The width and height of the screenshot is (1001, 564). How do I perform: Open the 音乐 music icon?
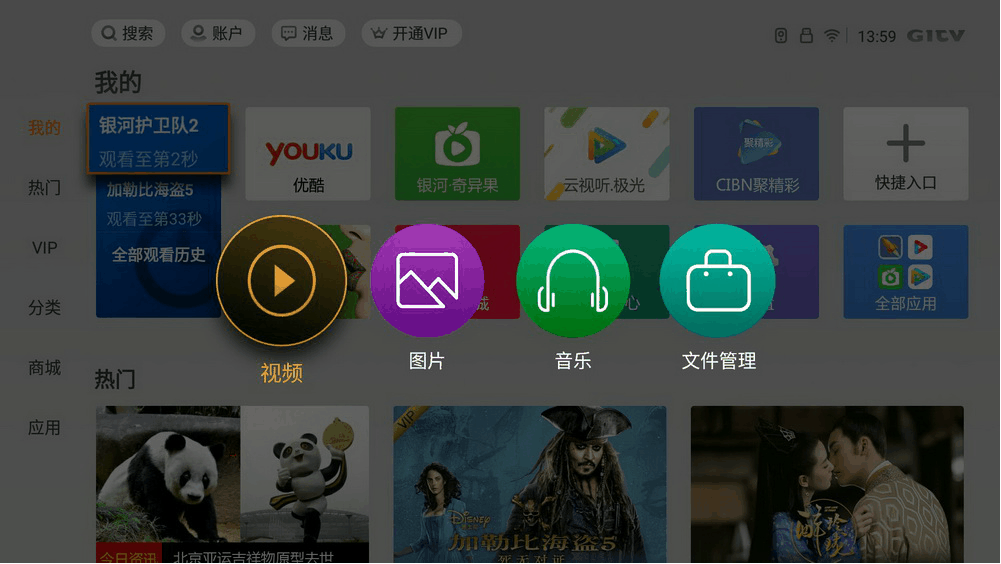click(x=573, y=281)
